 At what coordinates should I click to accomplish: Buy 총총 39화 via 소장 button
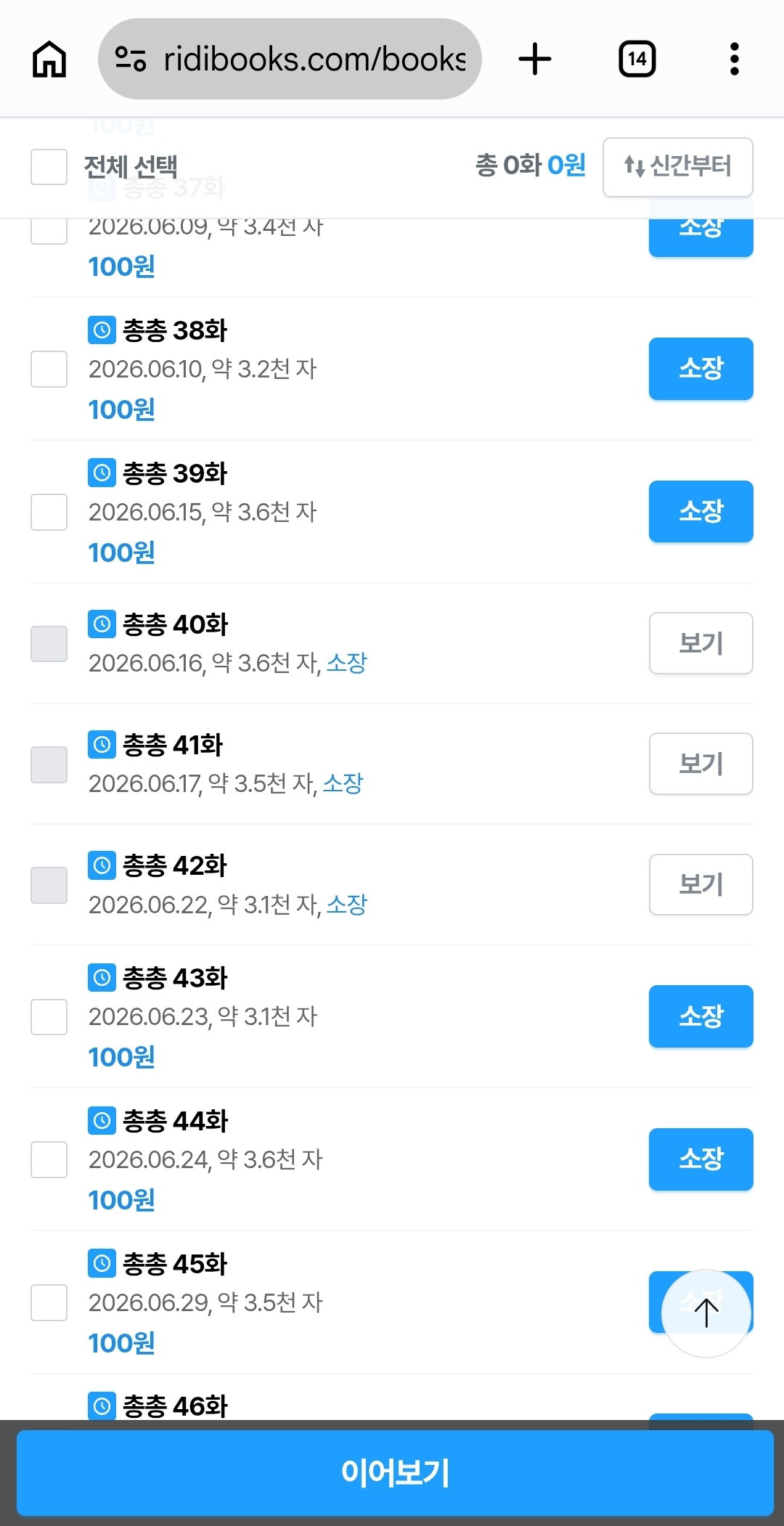click(x=701, y=512)
